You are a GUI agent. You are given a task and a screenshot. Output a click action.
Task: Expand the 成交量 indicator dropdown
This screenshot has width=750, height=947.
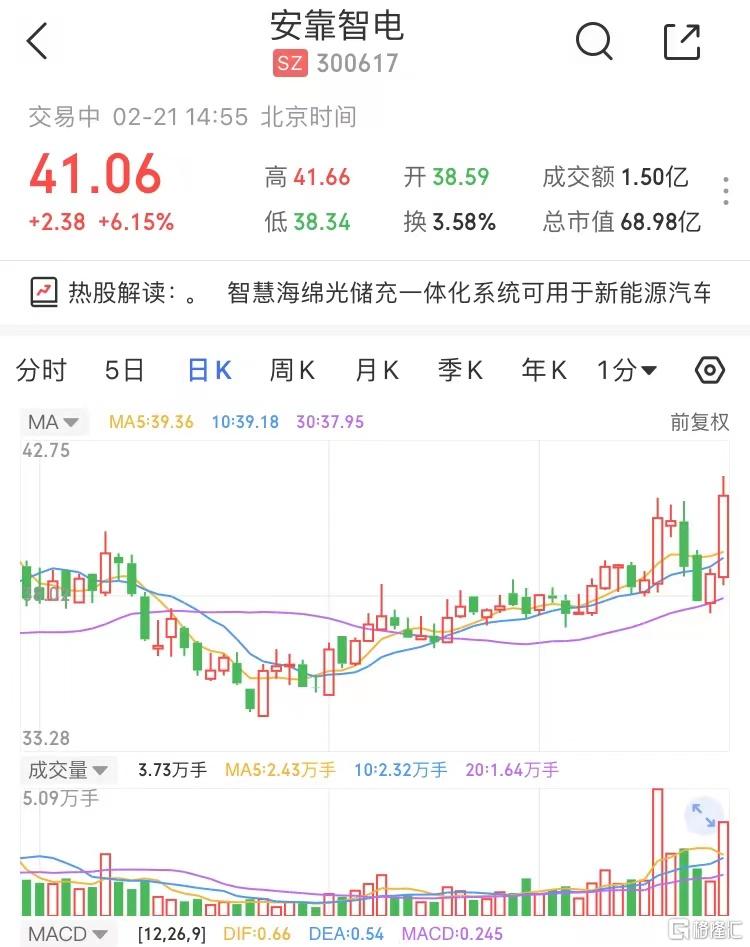click(69, 770)
